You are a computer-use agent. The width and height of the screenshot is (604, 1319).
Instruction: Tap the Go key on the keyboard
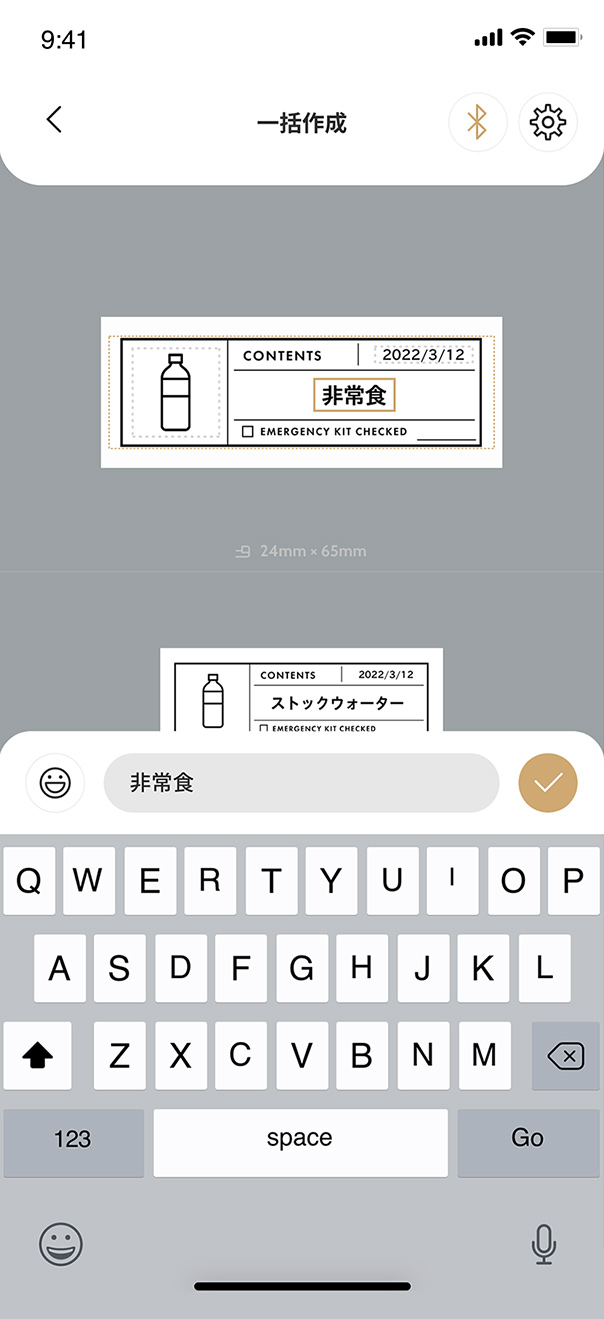point(527,1139)
